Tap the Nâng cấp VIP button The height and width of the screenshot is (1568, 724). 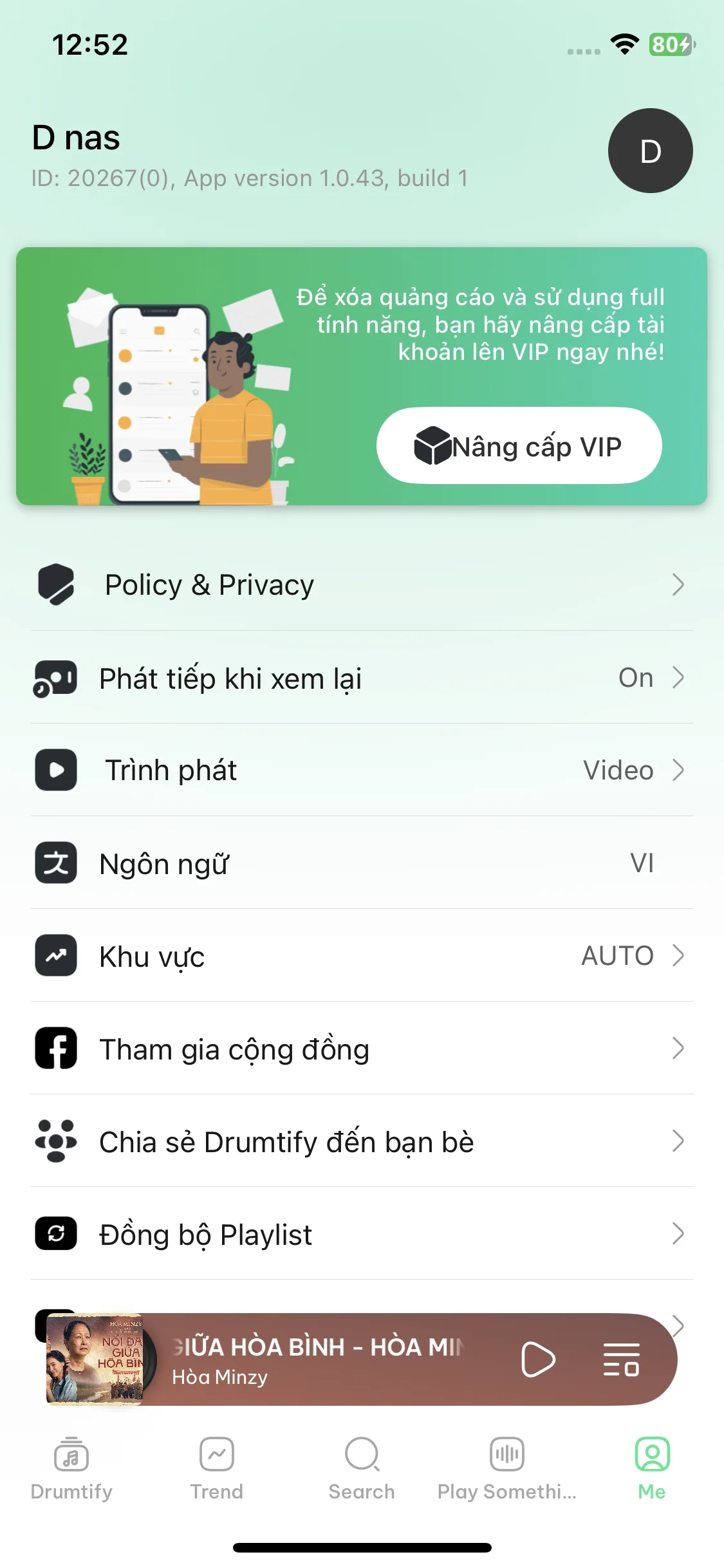click(x=519, y=445)
